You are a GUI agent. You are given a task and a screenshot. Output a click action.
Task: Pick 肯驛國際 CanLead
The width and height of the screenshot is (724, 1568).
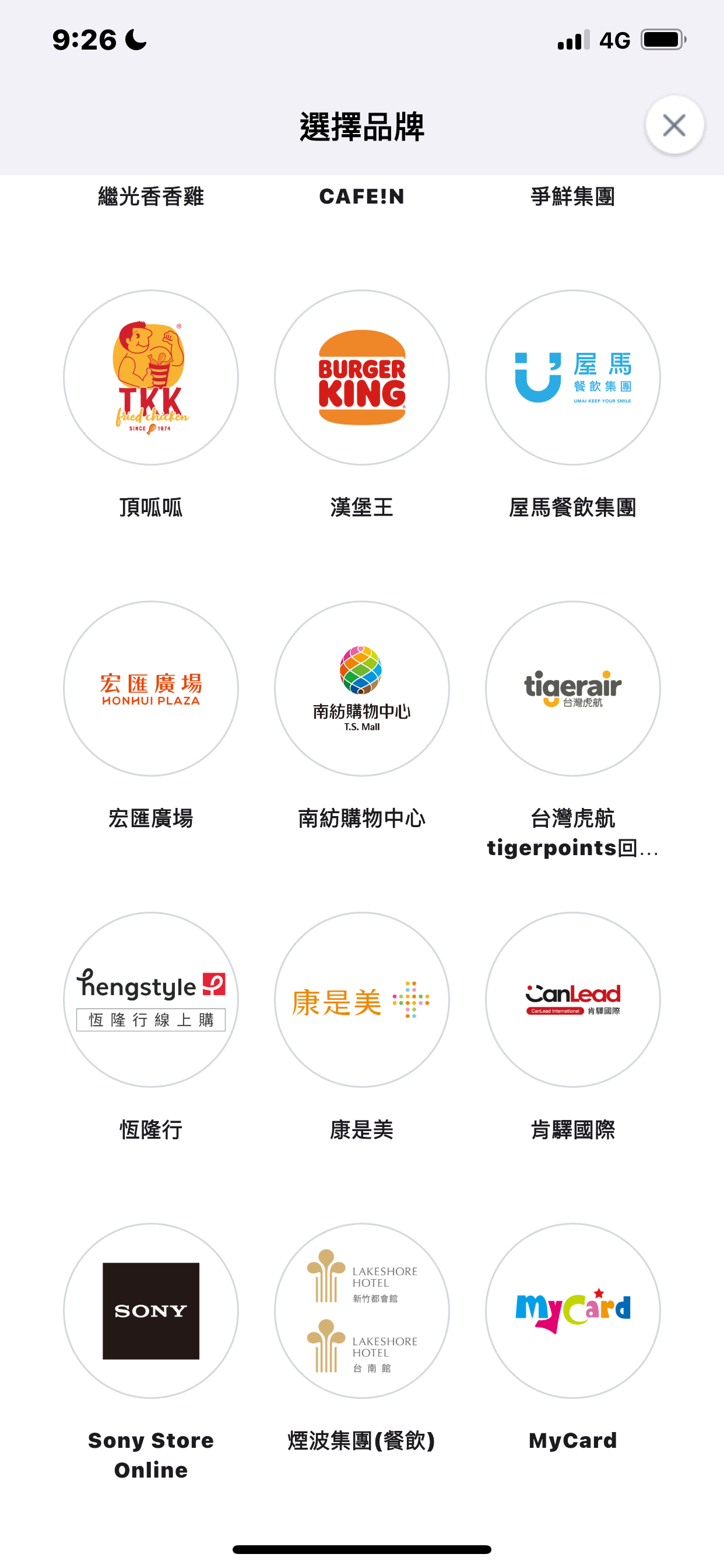[x=572, y=1000]
